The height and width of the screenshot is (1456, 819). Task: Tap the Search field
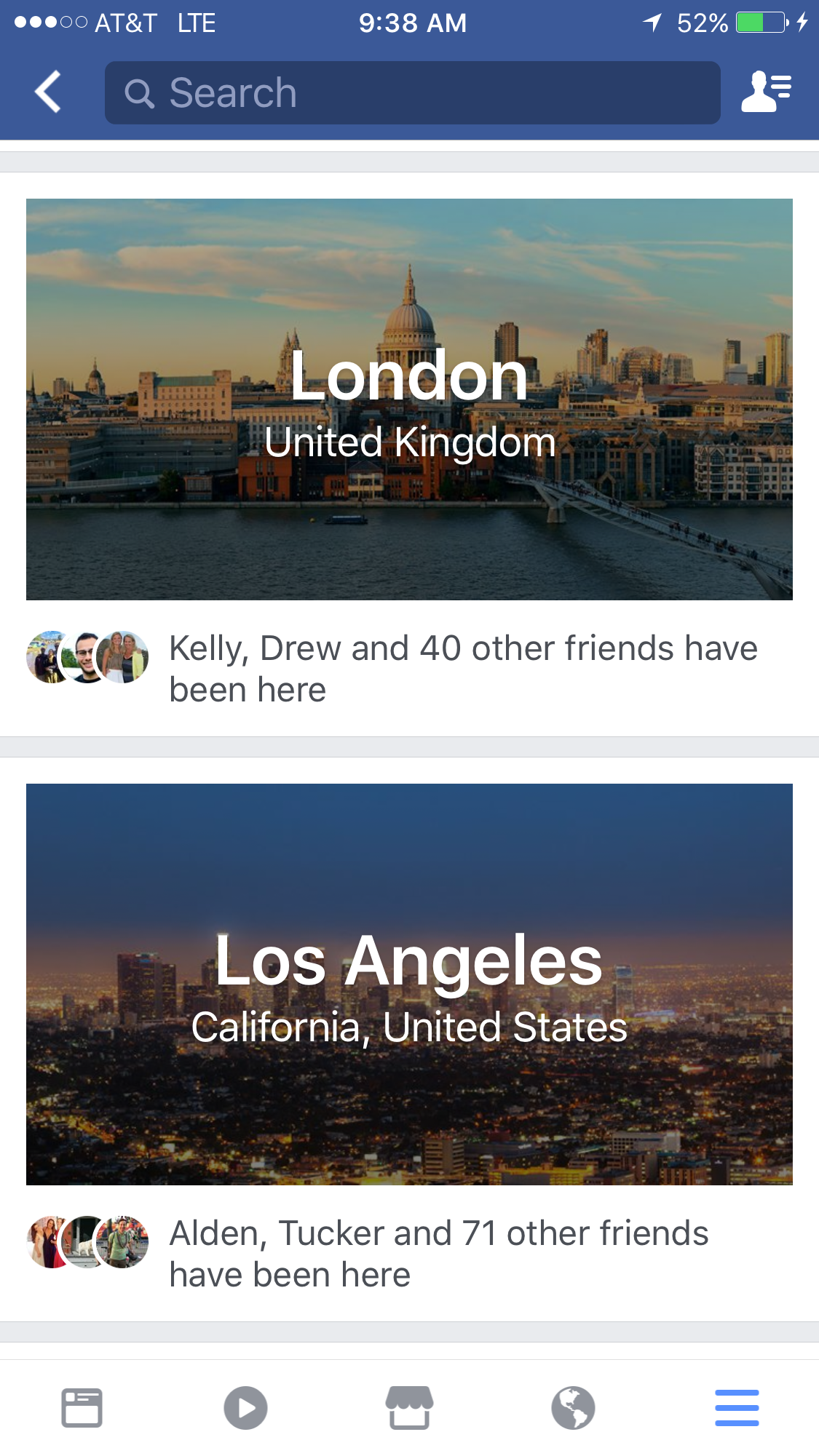(x=412, y=92)
